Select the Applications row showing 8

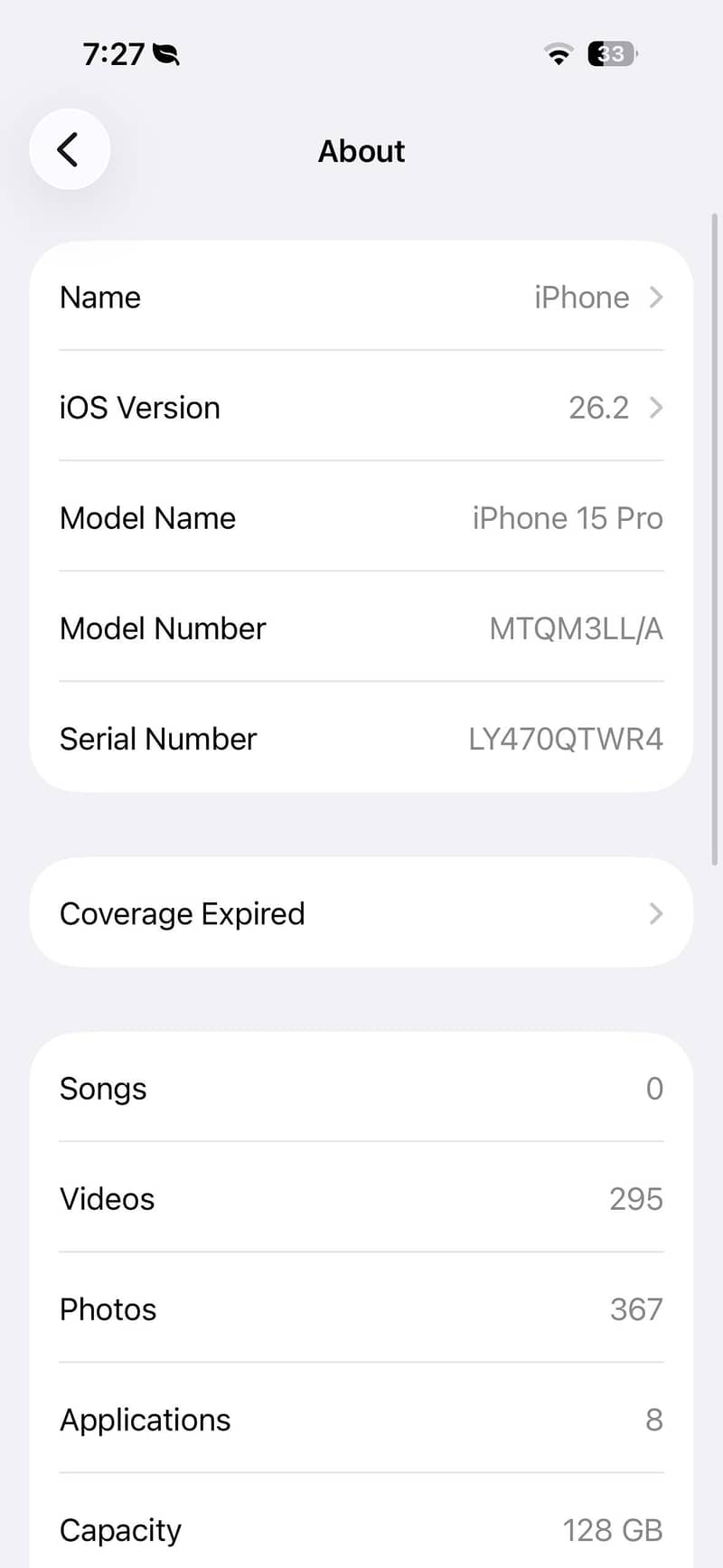coord(361,1419)
